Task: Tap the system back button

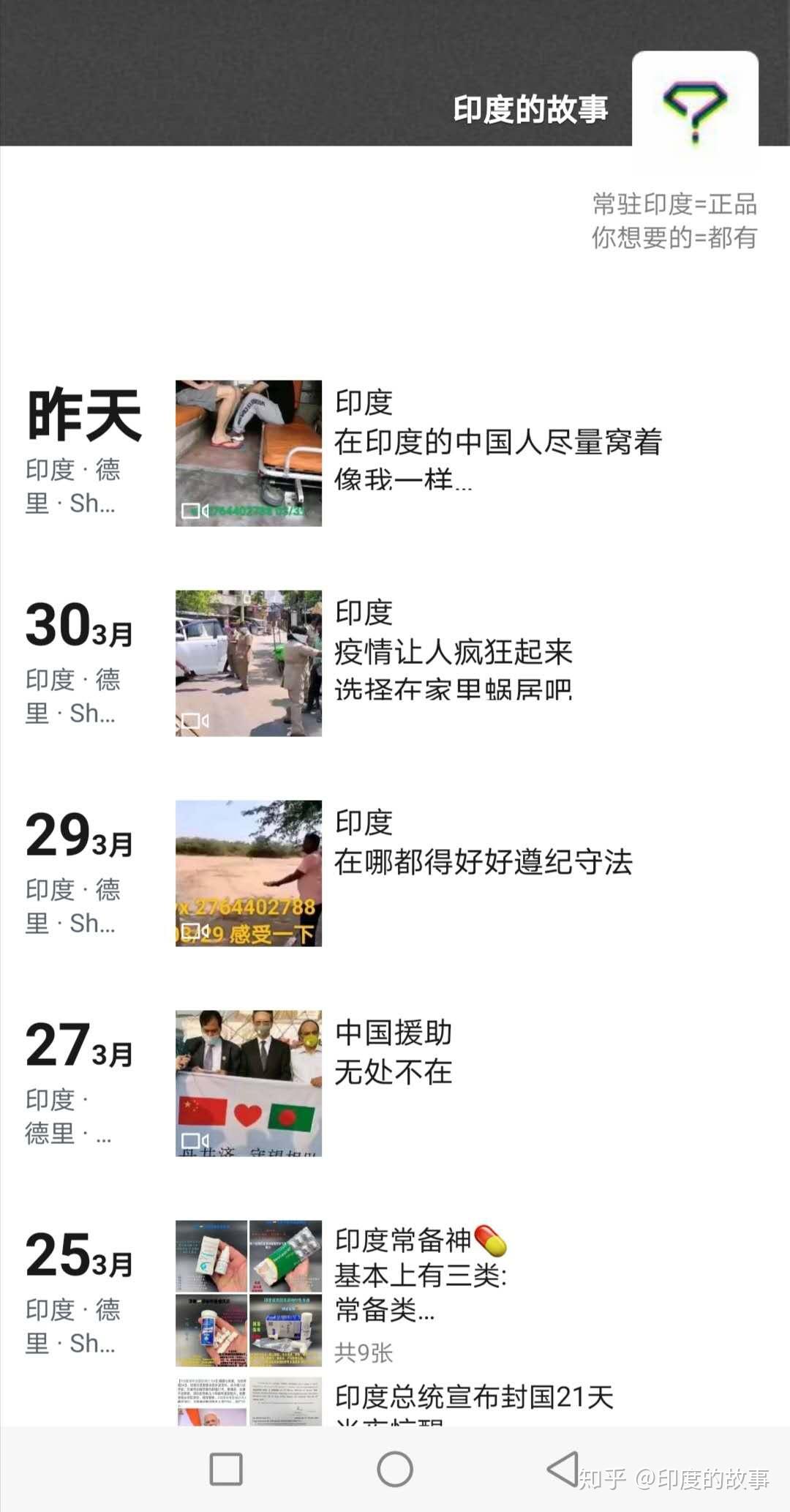Action: 563,1468
